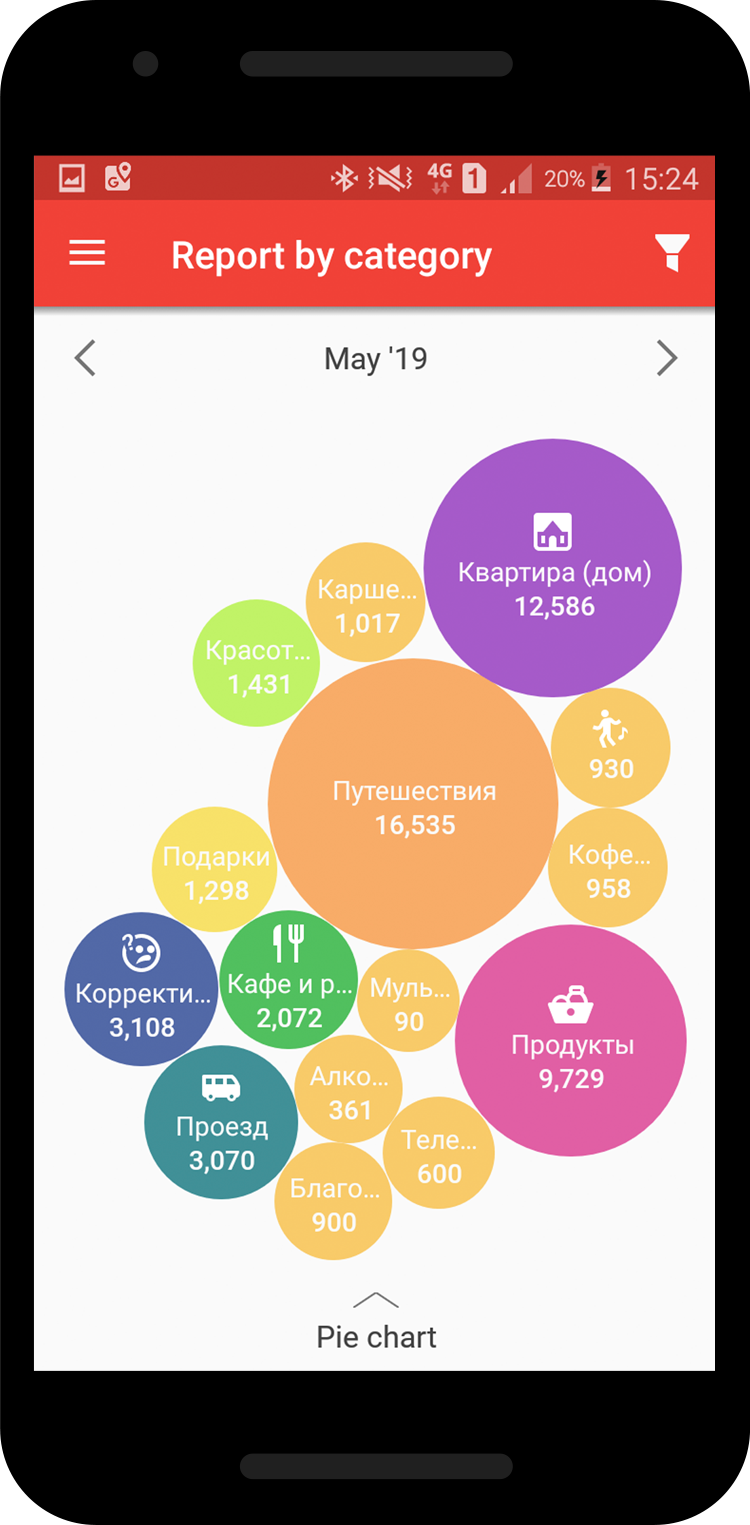Go to the next month
The image size is (750, 1525).
(x=666, y=358)
